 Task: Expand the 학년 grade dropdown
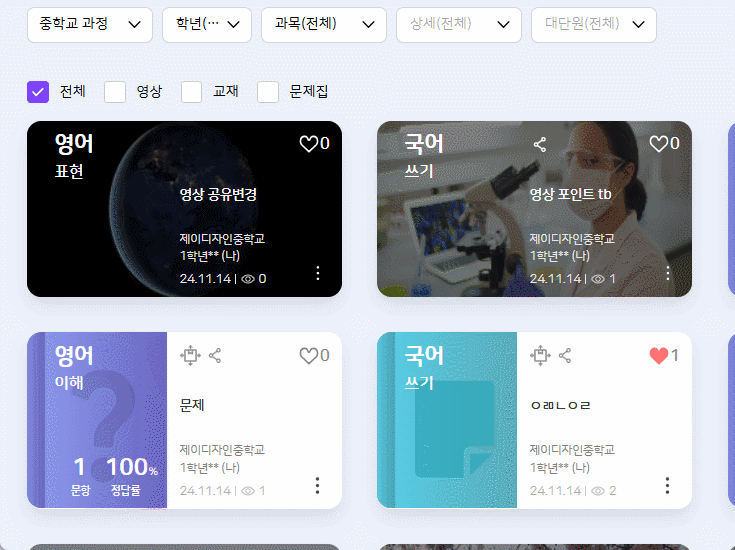click(206, 25)
